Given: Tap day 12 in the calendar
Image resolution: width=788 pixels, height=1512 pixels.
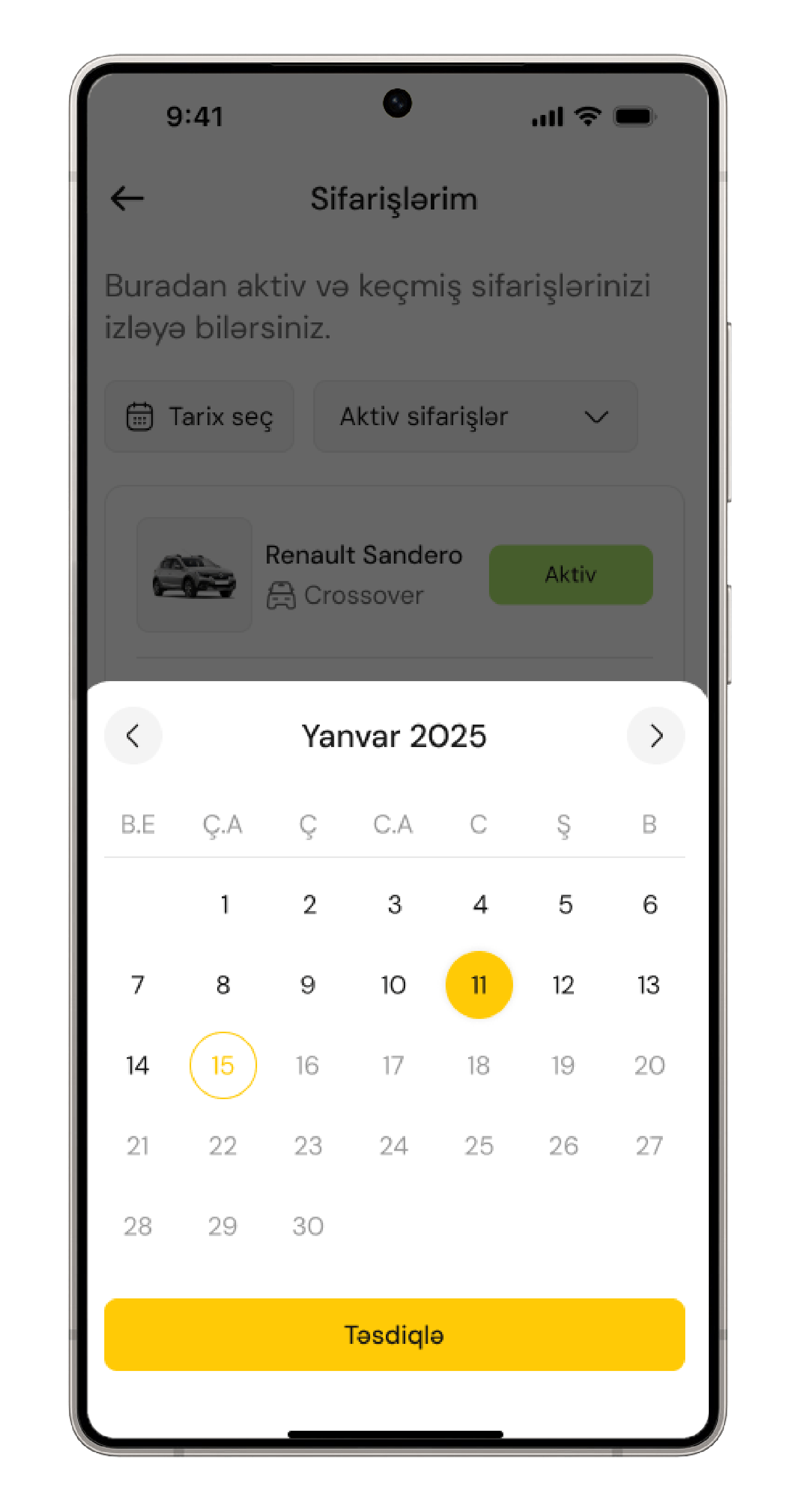Looking at the screenshot, I should coord(563,984).
